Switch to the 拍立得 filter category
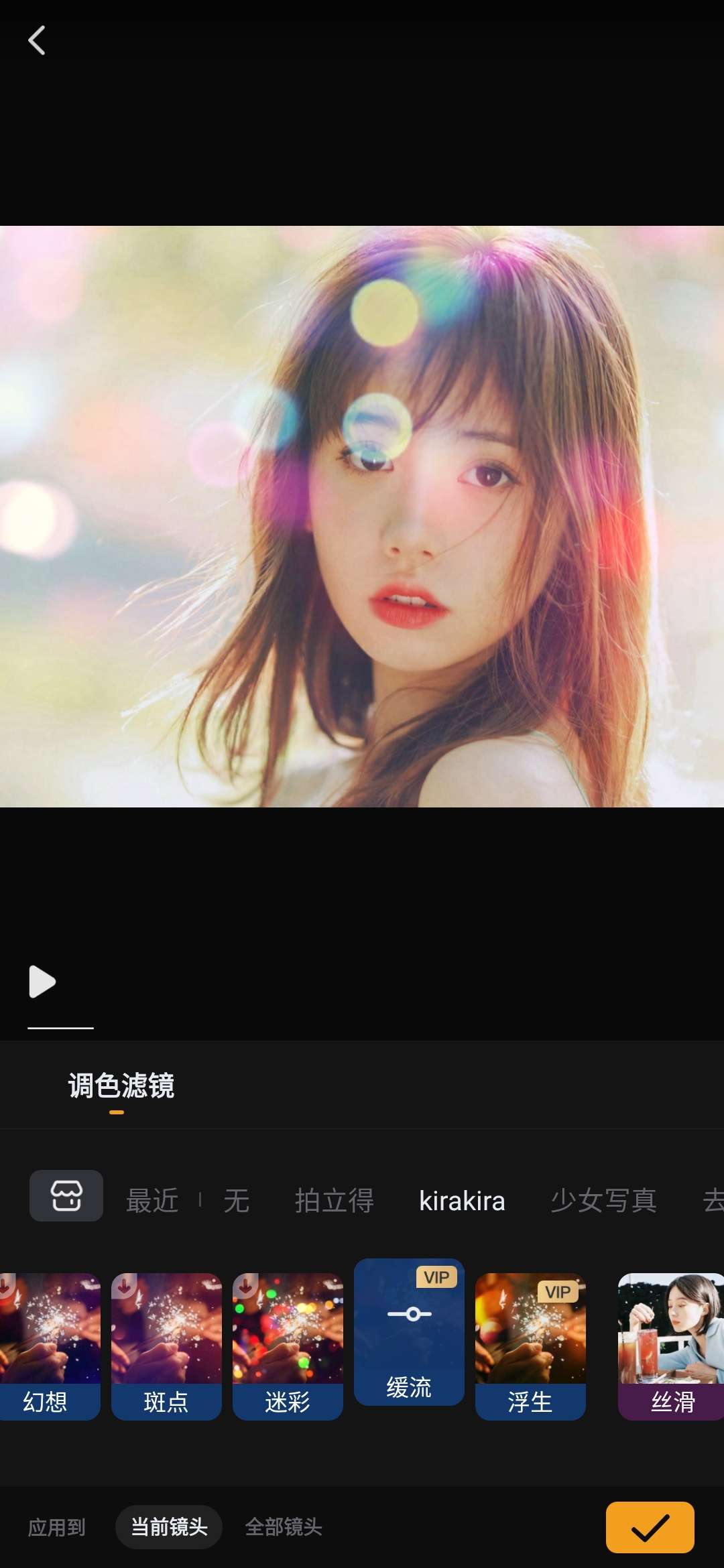The image size is (724, 1568). (x=334, y=1201)
